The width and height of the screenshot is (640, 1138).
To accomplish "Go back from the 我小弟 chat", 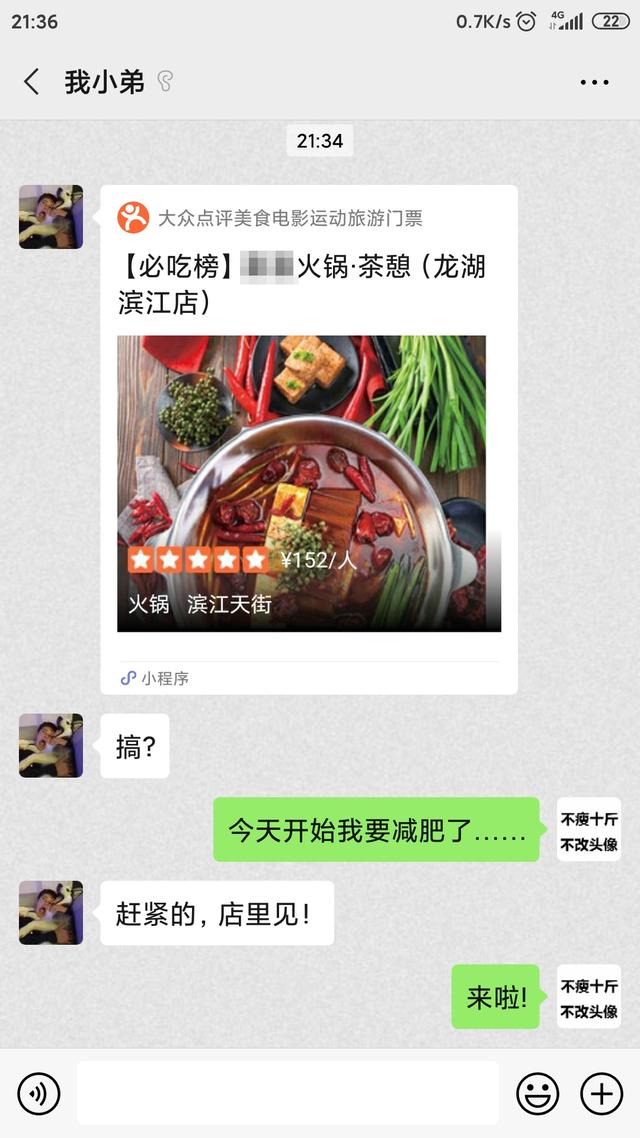I will point(32,82).
